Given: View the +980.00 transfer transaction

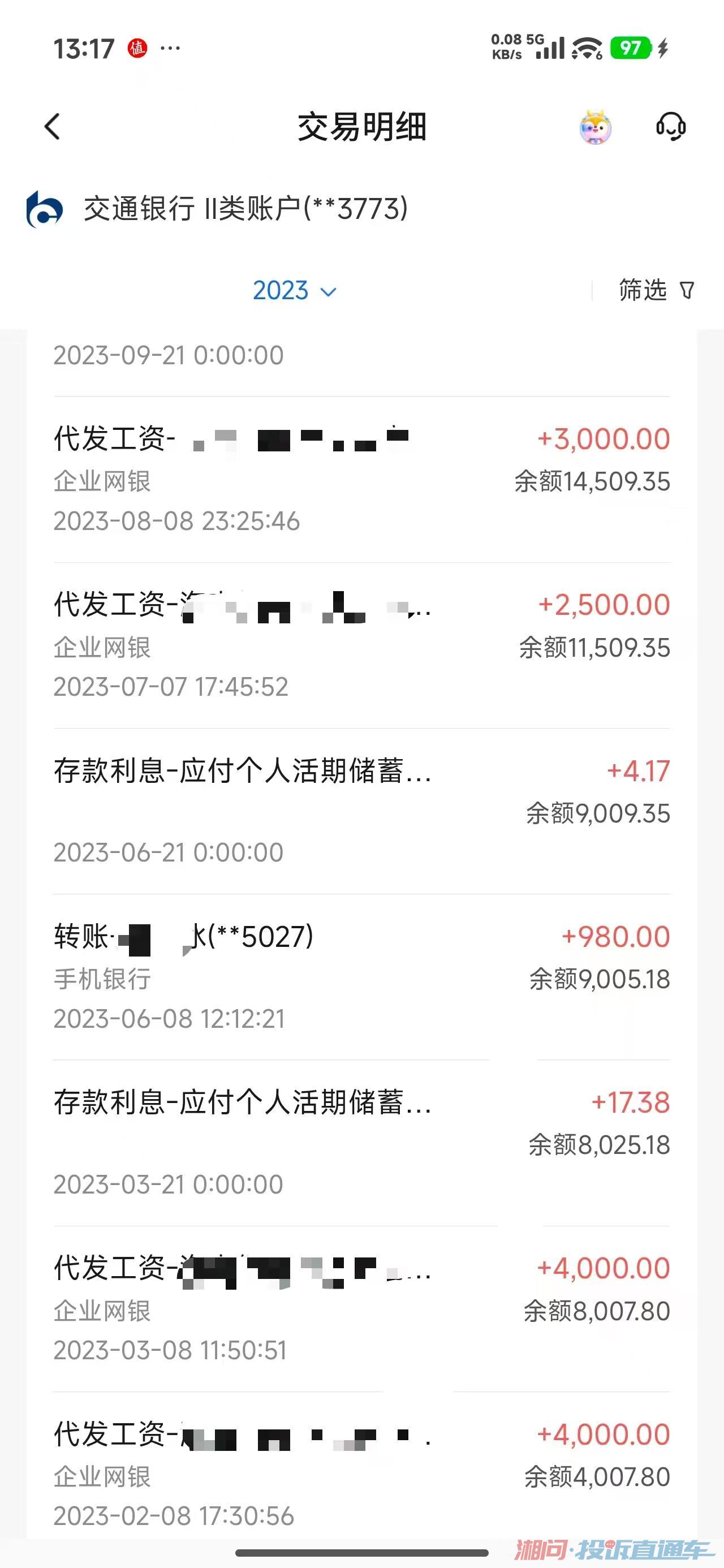Looking at the screenshot, I should (361, 977).
